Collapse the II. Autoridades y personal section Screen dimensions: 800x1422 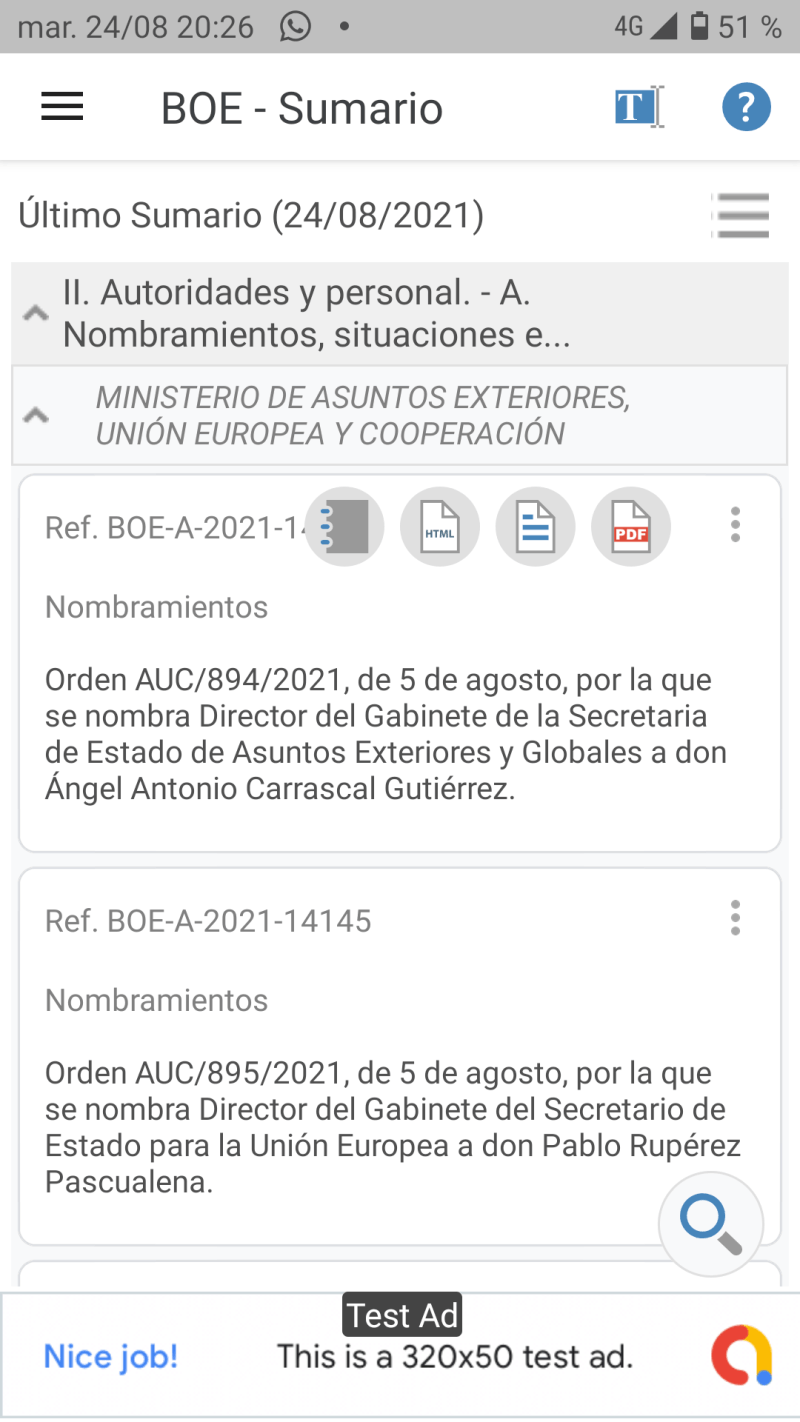pos(36,314)
